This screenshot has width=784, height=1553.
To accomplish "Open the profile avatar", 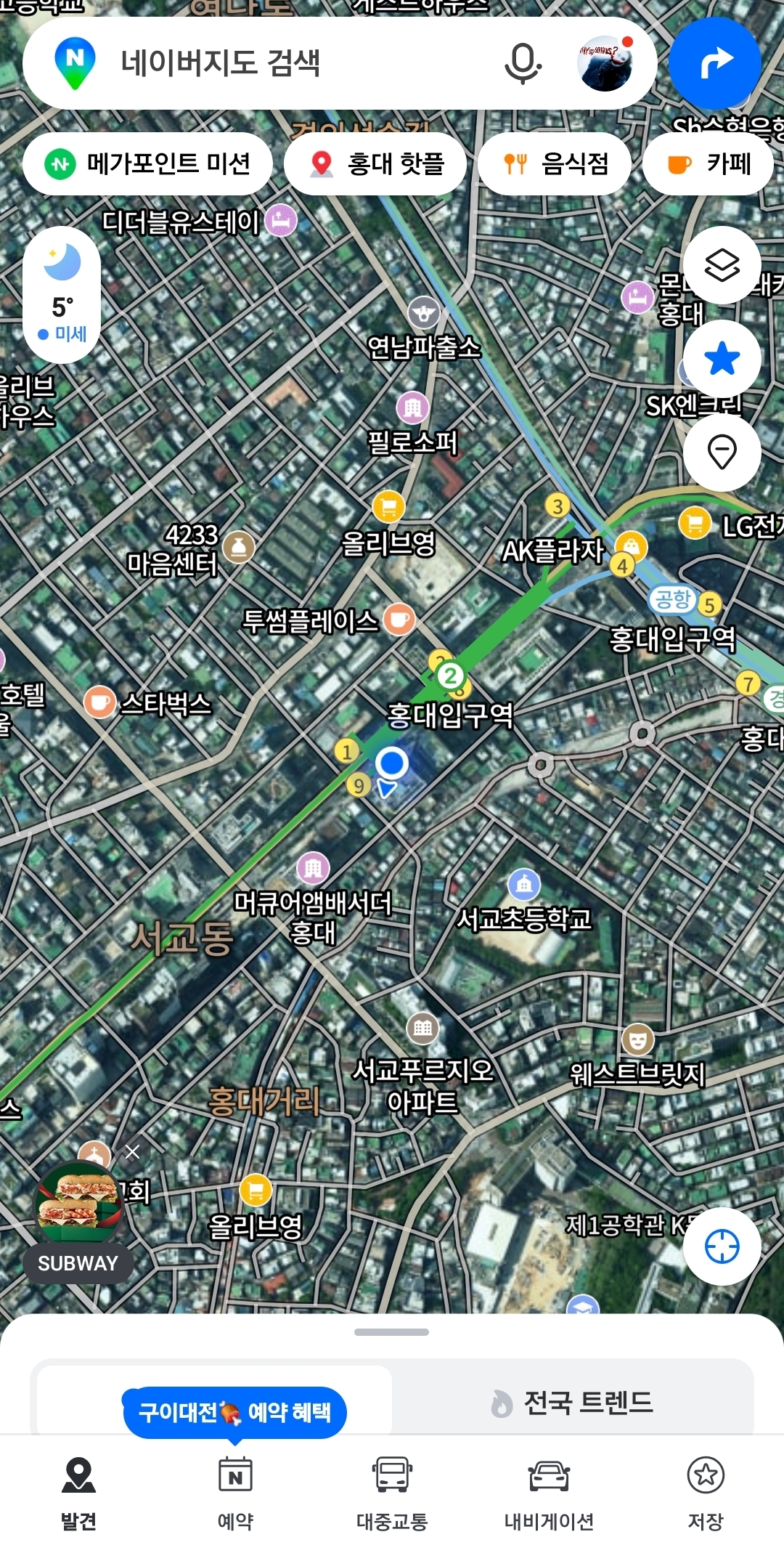I will coord(605,63).
